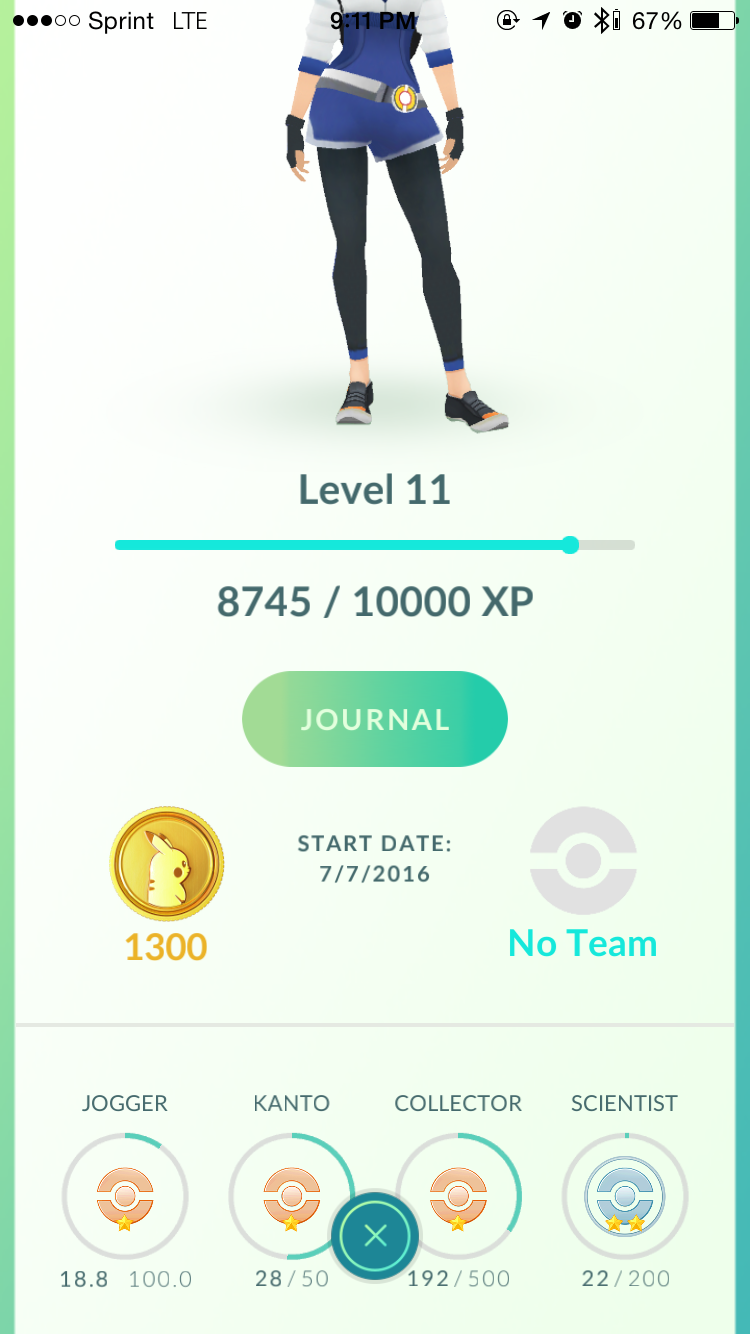Open the trainer's Journal
This screenshot has width=750, height=1334.
coord(375,718)
